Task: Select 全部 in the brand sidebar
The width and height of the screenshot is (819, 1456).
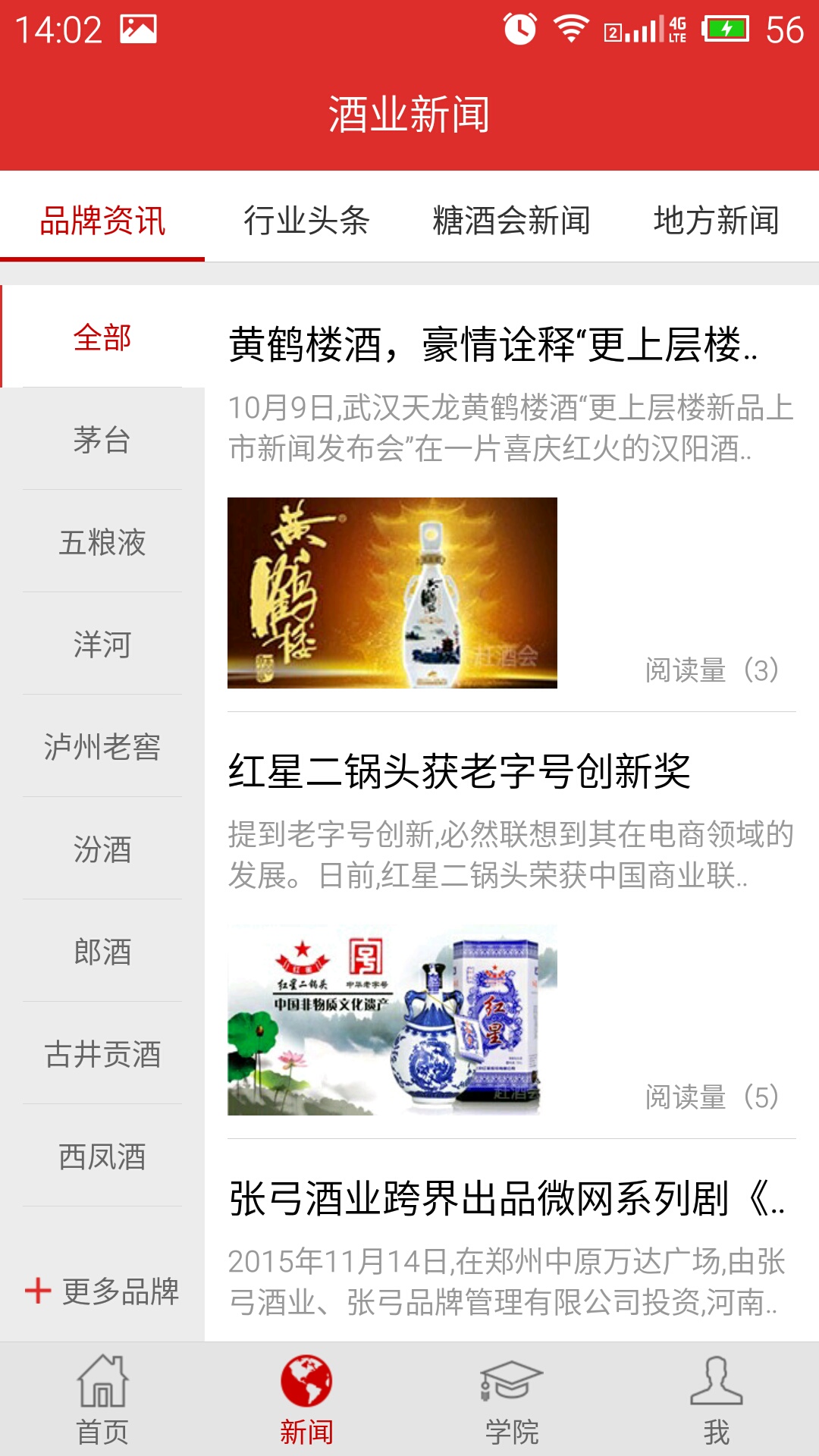Action: pyautogui.click(x=102, y=337)
